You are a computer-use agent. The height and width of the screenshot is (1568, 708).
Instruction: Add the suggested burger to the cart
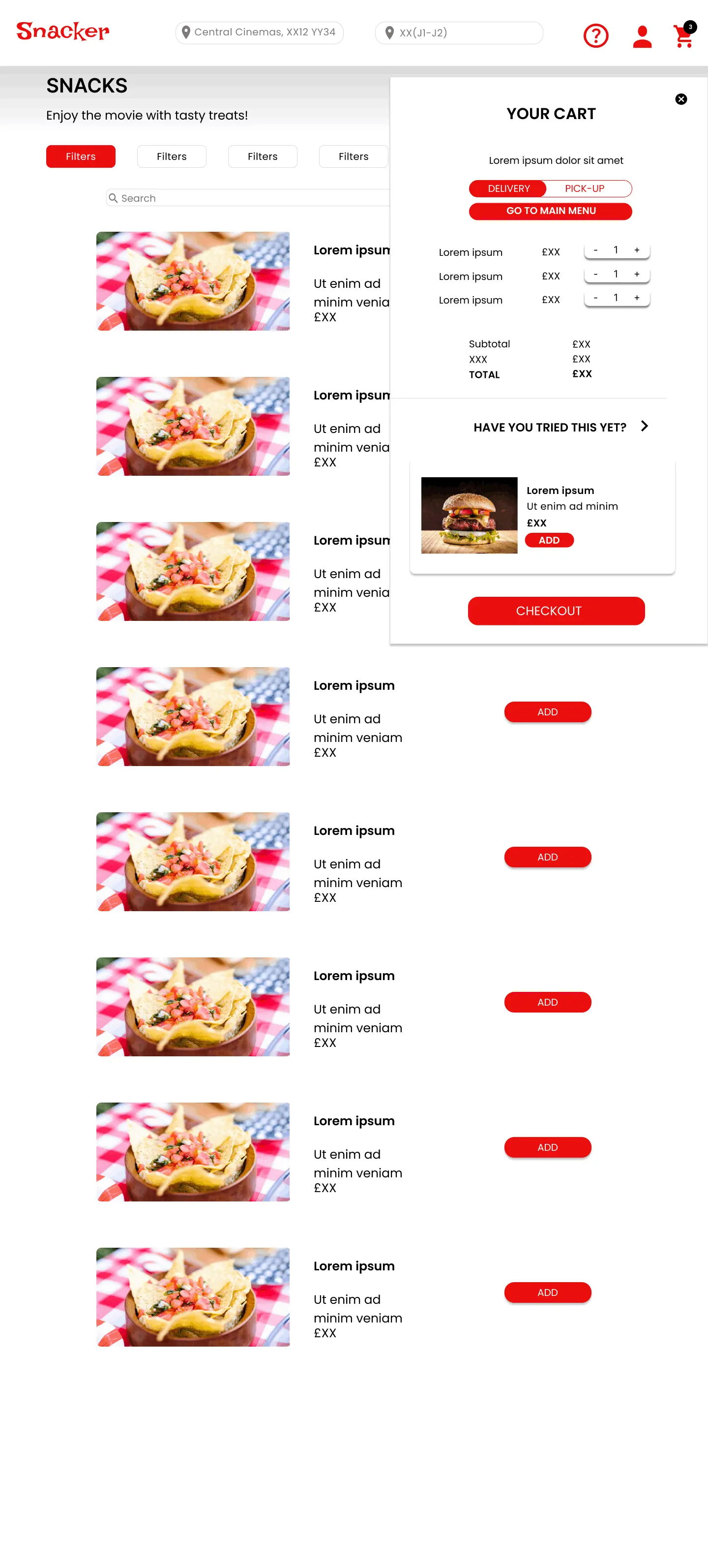tap(549, 540)
